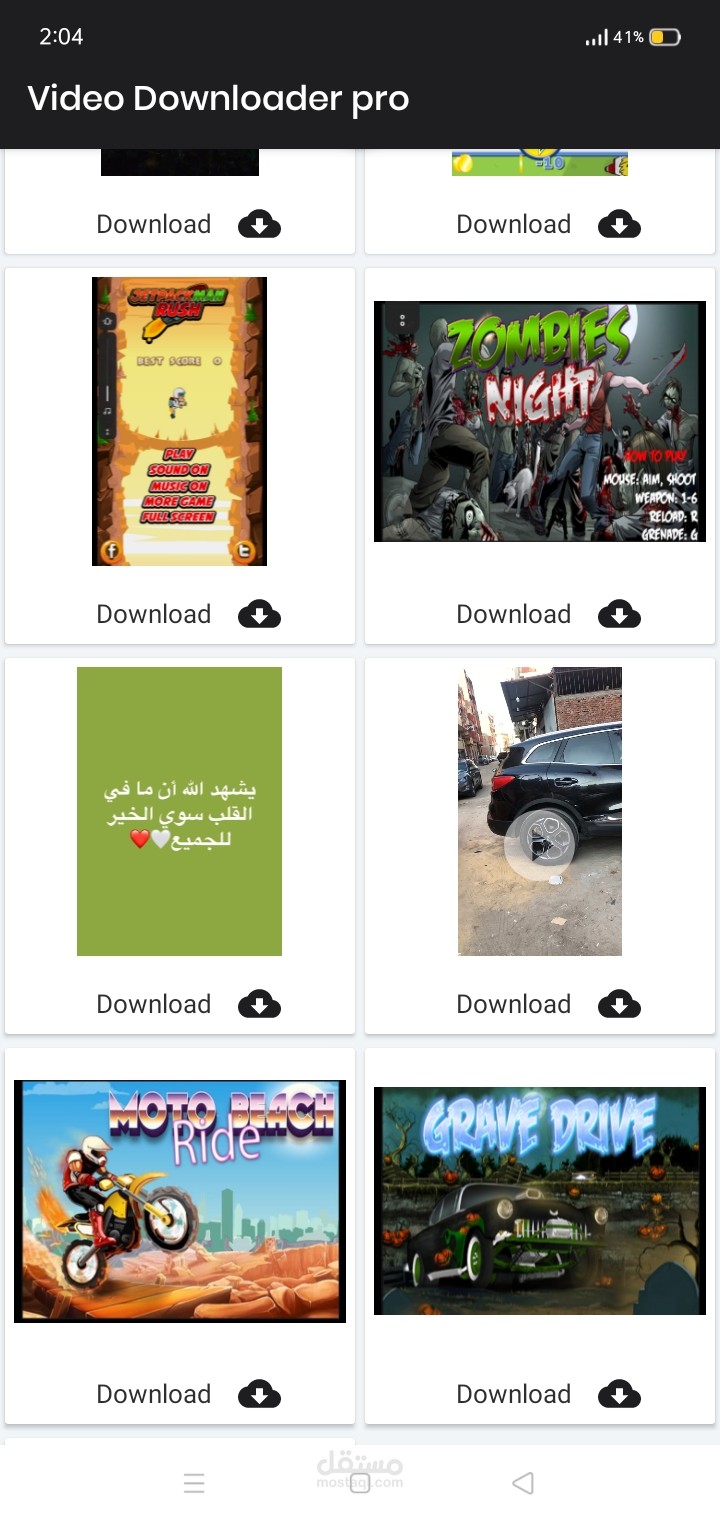Open the Jetpack Man Rush thumbnail
This screenshot has height=1520, width=720.
click(180, 421)
